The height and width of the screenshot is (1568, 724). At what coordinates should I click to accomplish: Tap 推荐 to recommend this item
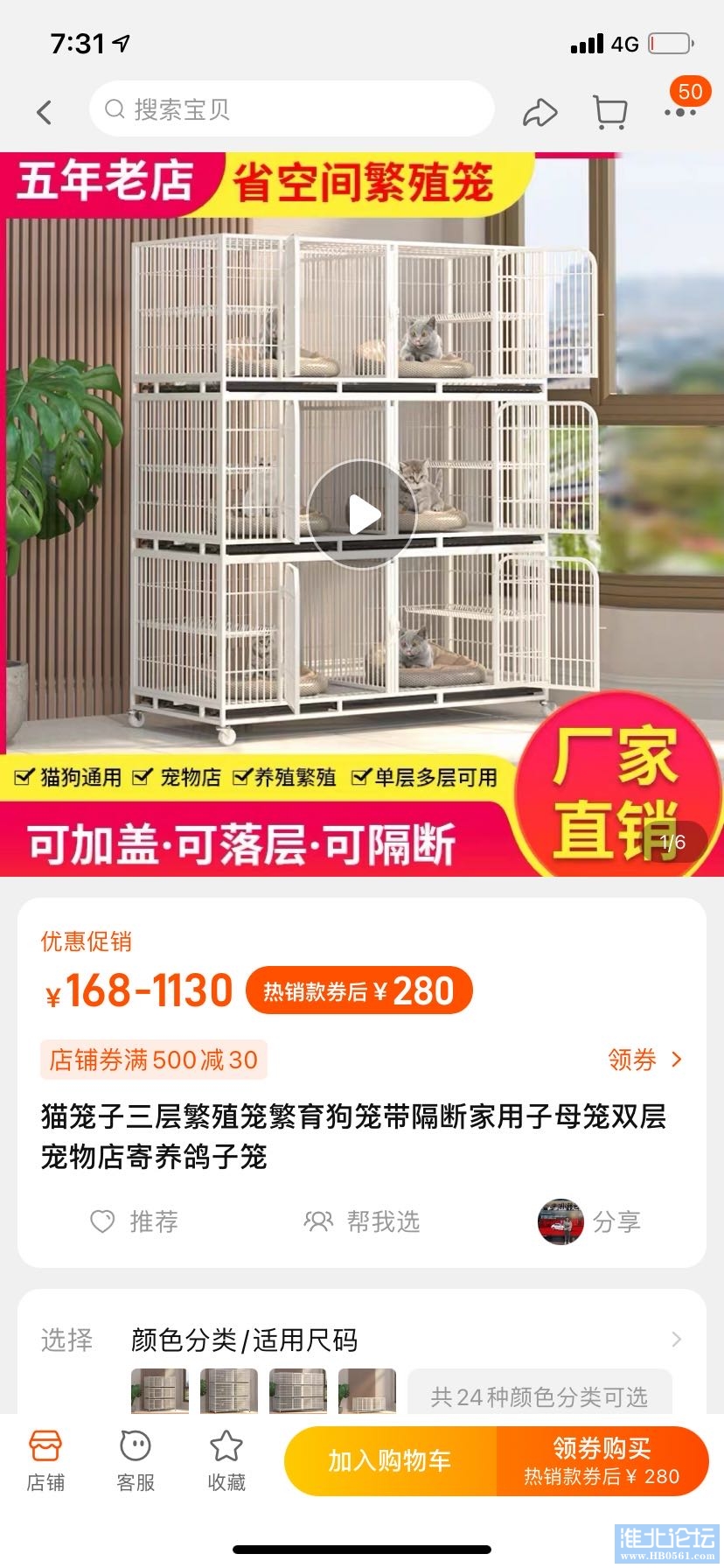pos(135,1221)
